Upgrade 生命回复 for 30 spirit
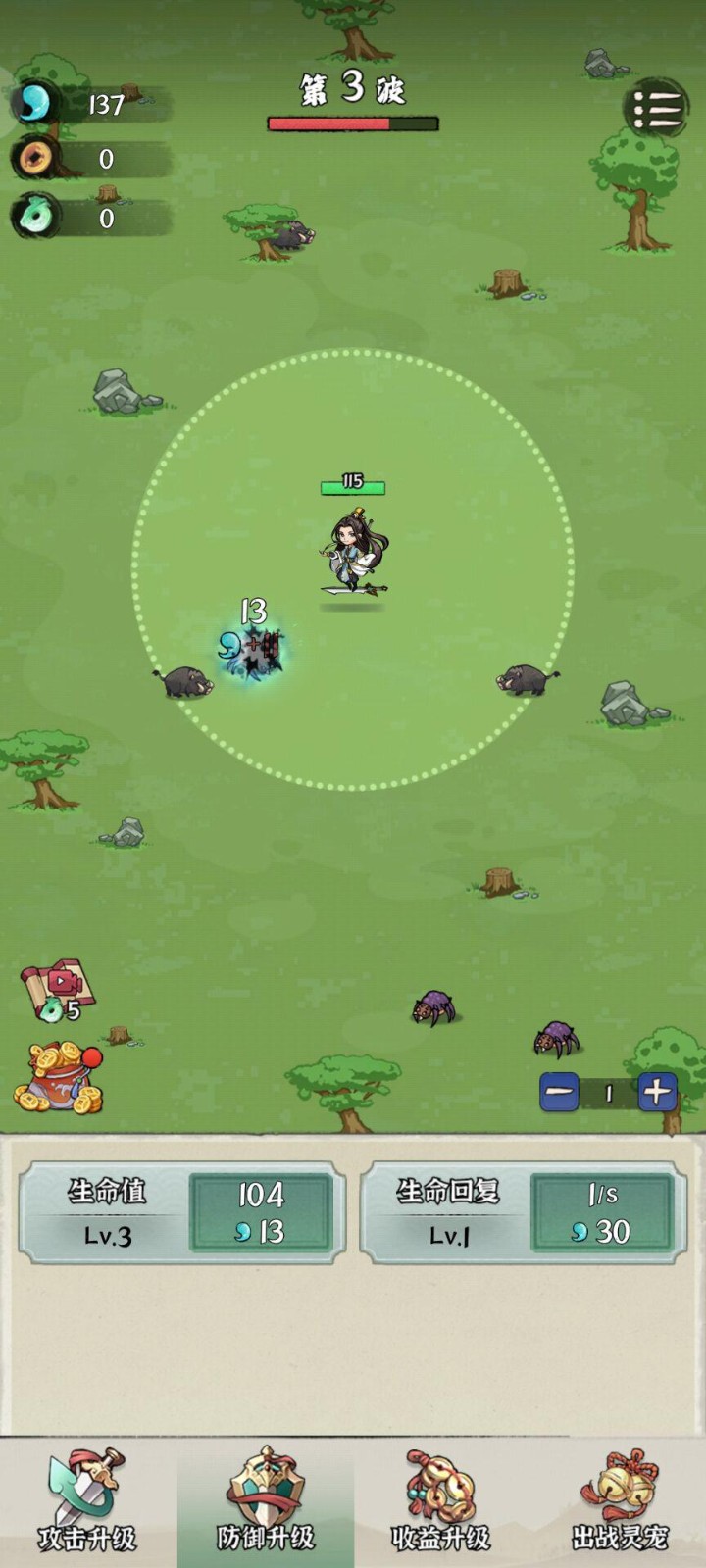Viewport: 706px width, 1568px height. click(602, 1213)
